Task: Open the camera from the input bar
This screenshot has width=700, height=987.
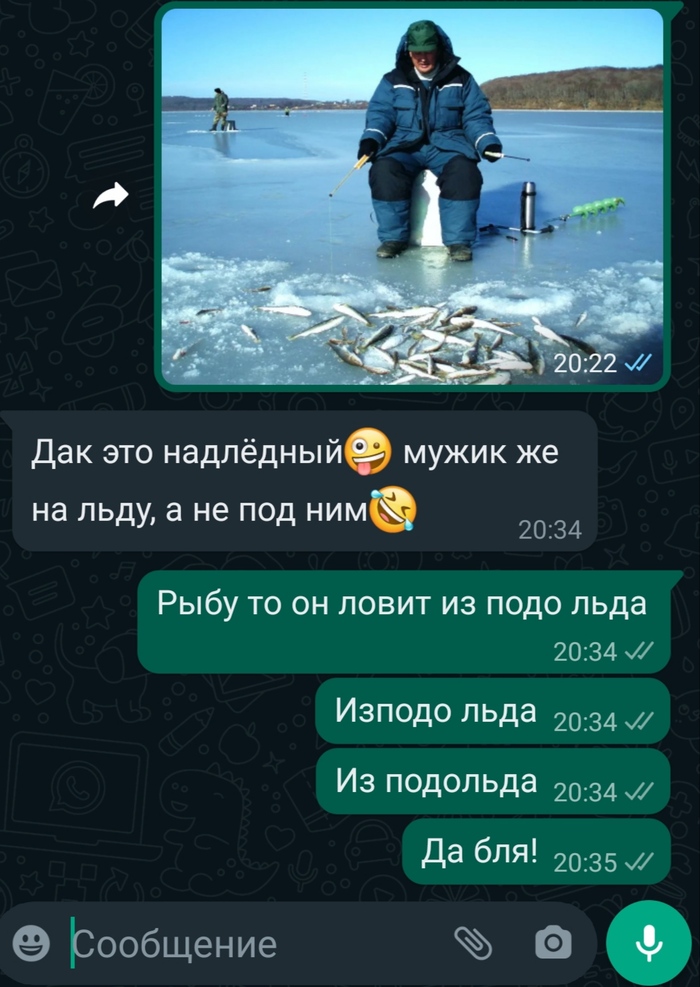Action: pos(553,942)
